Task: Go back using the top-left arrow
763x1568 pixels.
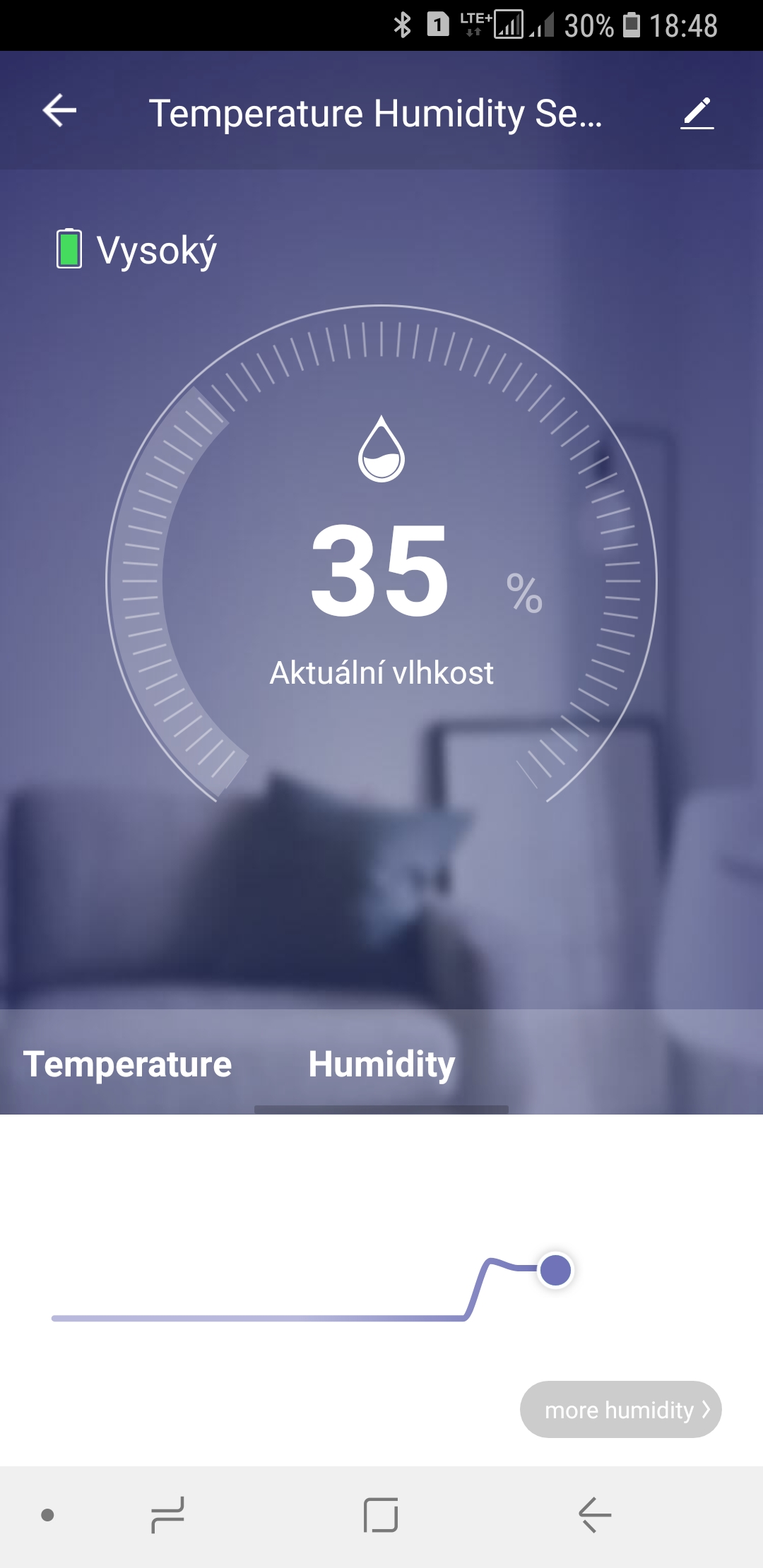Action: pos(59,111)
